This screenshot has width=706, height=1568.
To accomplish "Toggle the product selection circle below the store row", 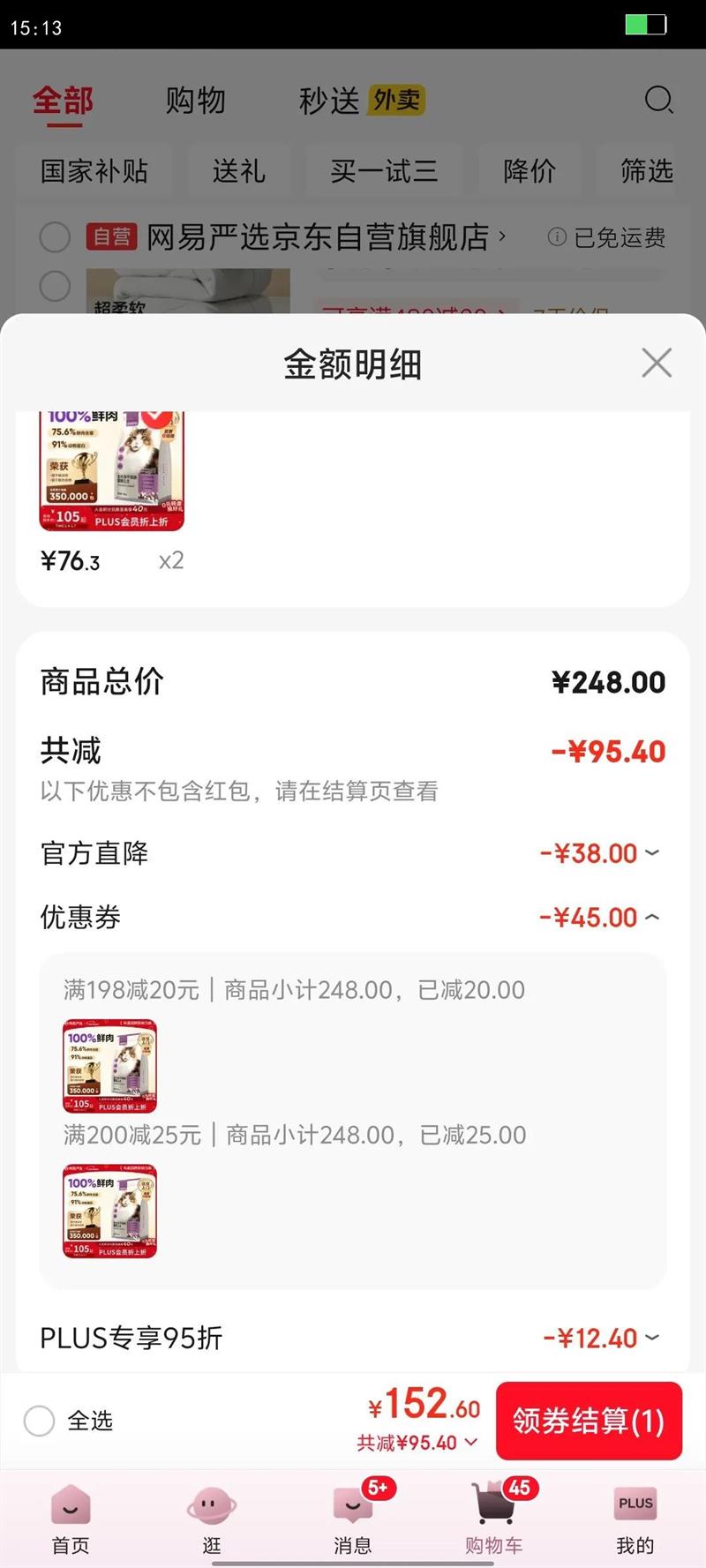I will pyautogui.click(x=55, y=288).
